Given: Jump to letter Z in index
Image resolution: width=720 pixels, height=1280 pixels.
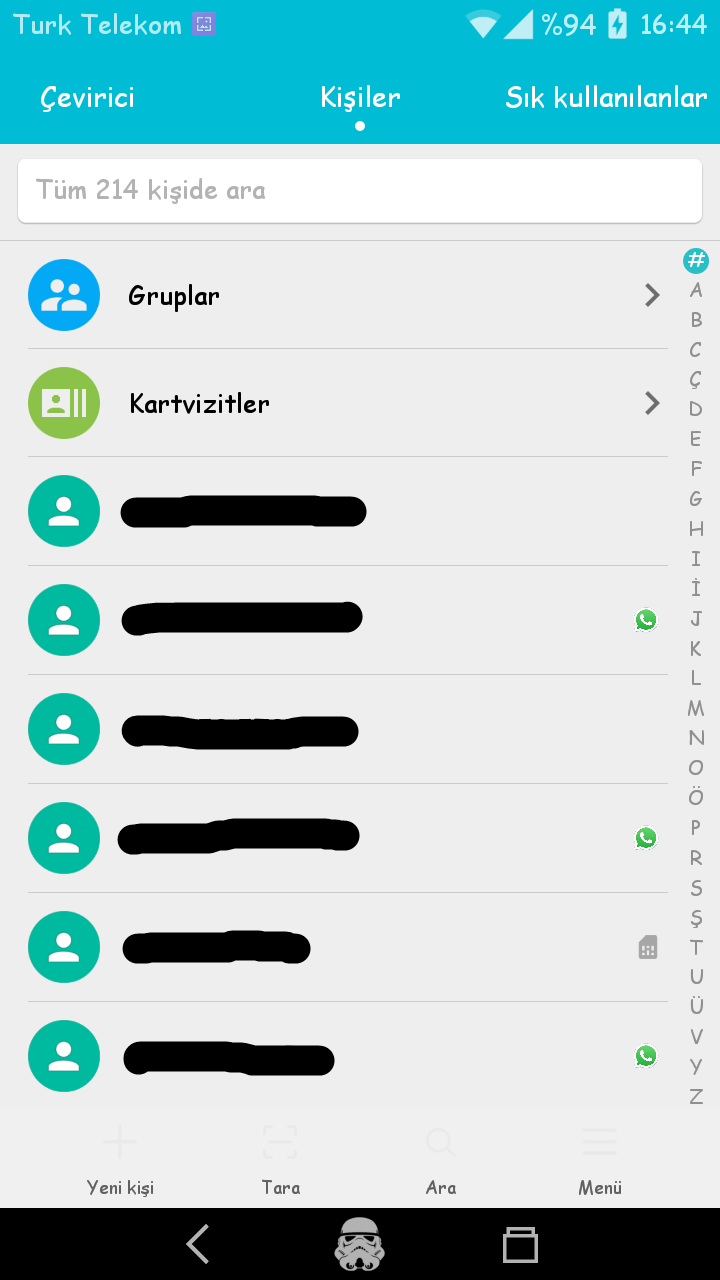Looking at the screenshot, I should (x=696, y=1096).
